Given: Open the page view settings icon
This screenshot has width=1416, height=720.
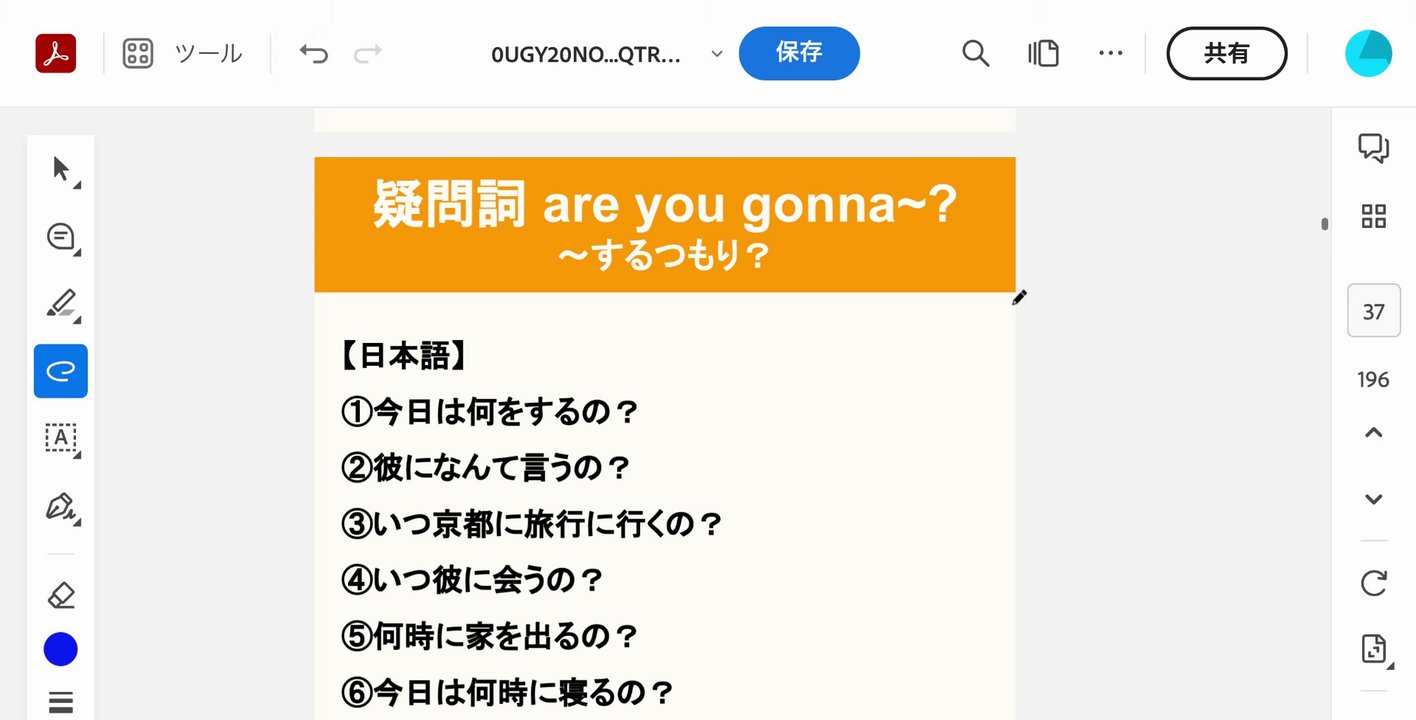Looking at the screenshot, I should pos(1043,53).
